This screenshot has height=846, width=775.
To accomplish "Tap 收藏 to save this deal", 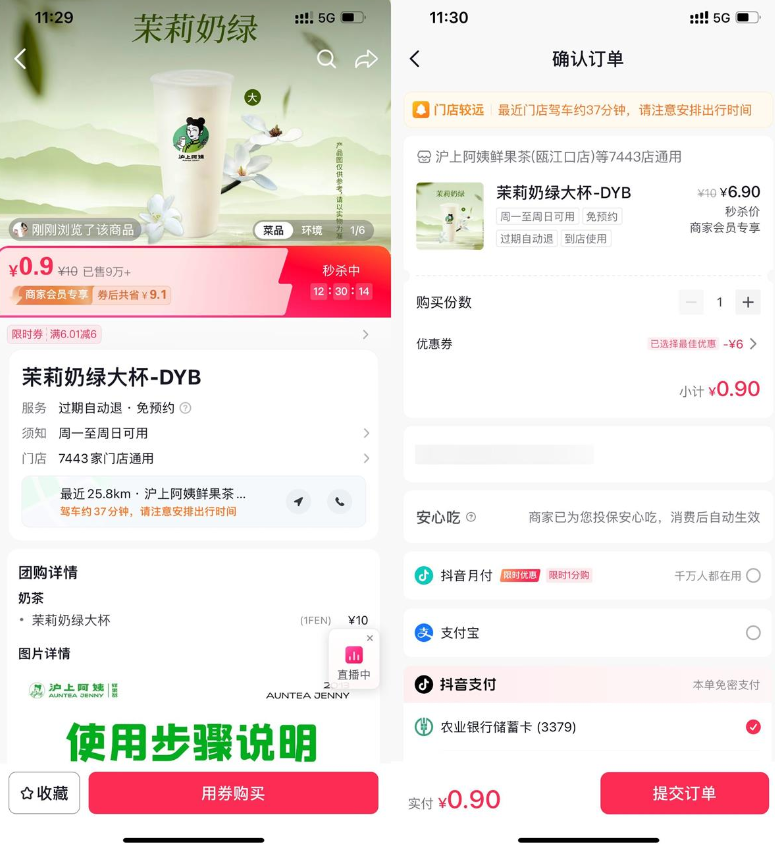I will click(44, 793).
